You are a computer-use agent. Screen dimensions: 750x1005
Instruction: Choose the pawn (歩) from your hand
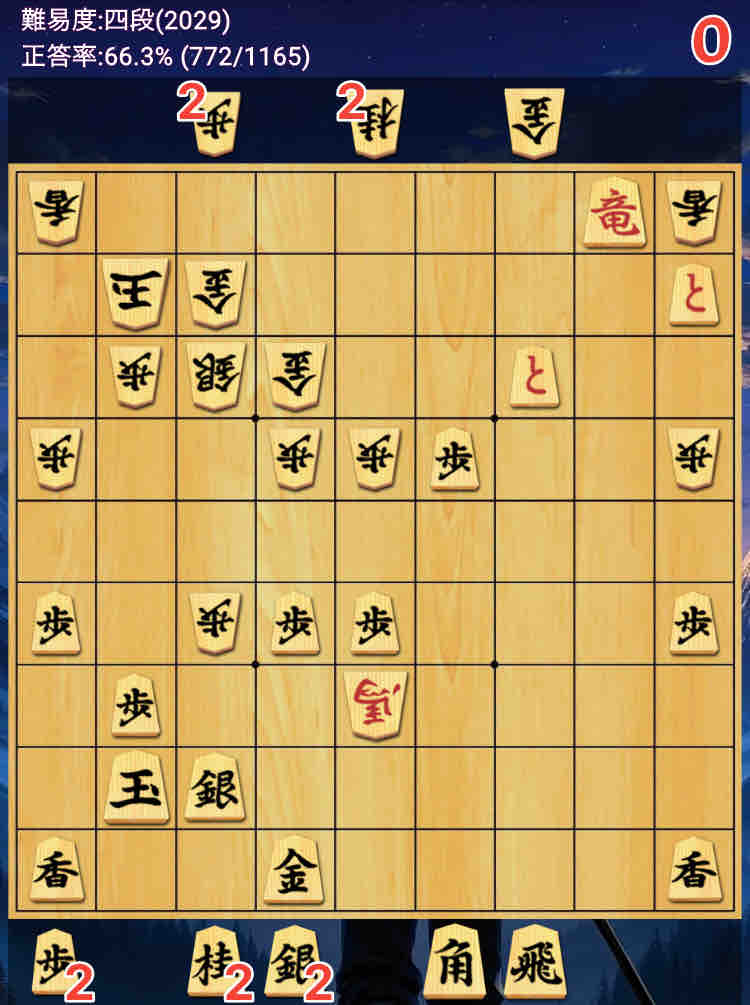[x=53, y=961]
